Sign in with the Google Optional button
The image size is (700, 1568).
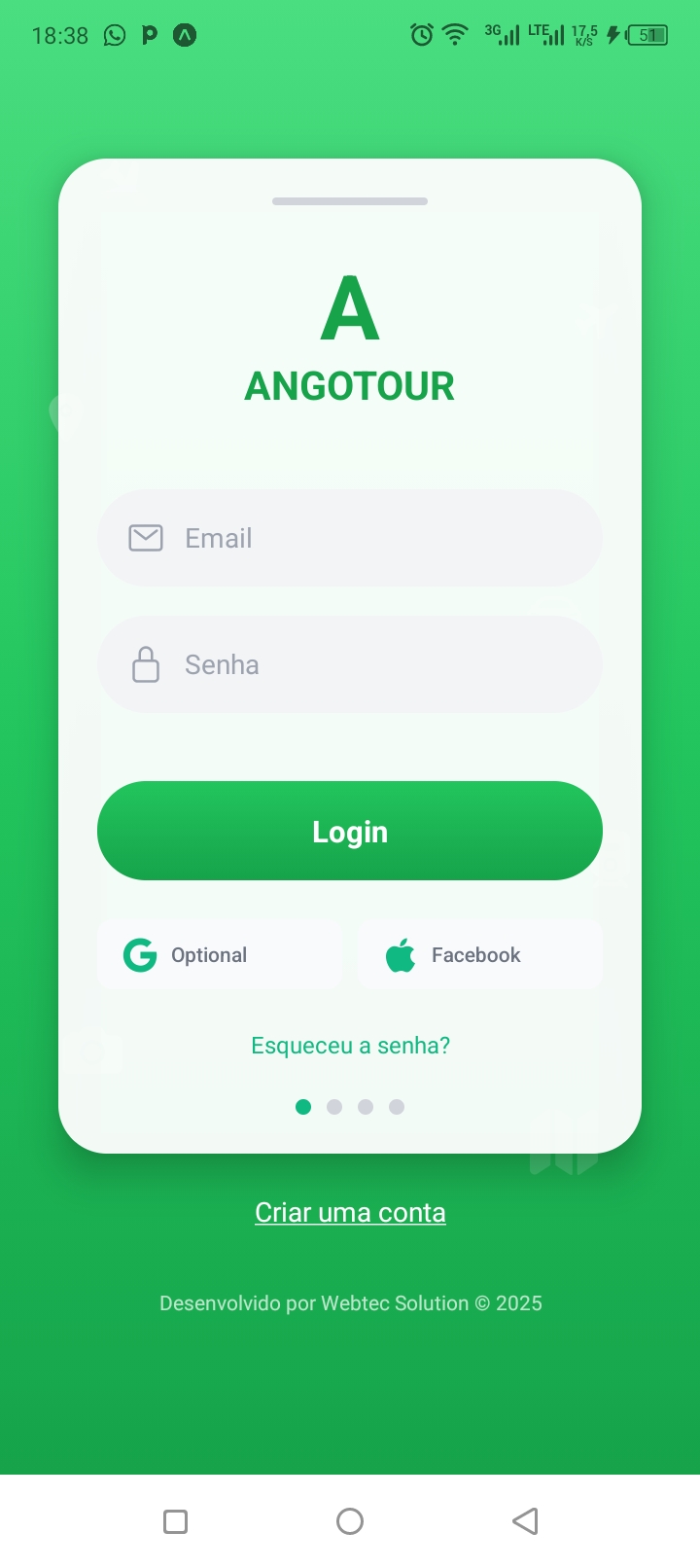point(220,955)
